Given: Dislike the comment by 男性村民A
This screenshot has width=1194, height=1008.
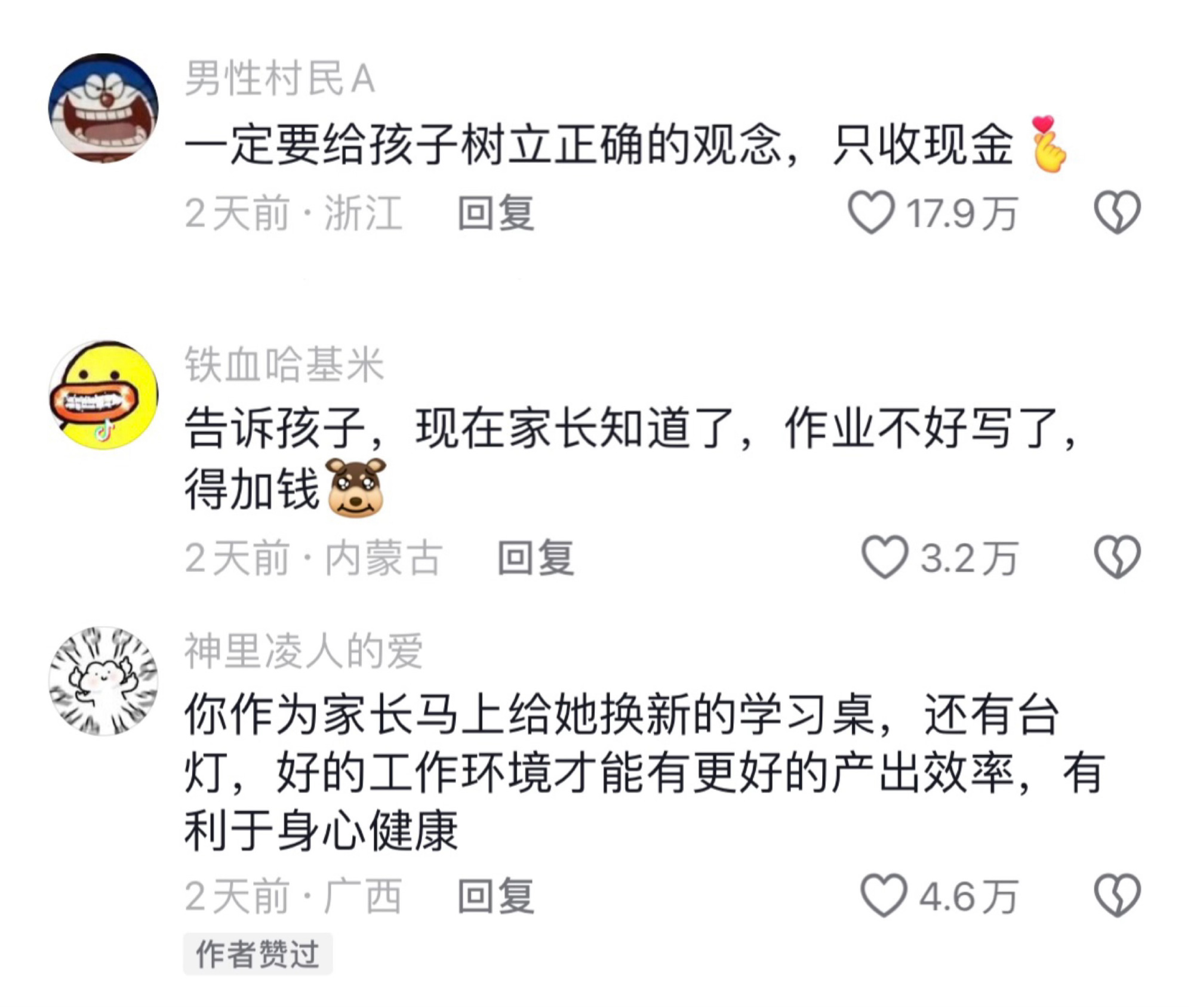Looking at the screenshot, I should [1117, 212].
